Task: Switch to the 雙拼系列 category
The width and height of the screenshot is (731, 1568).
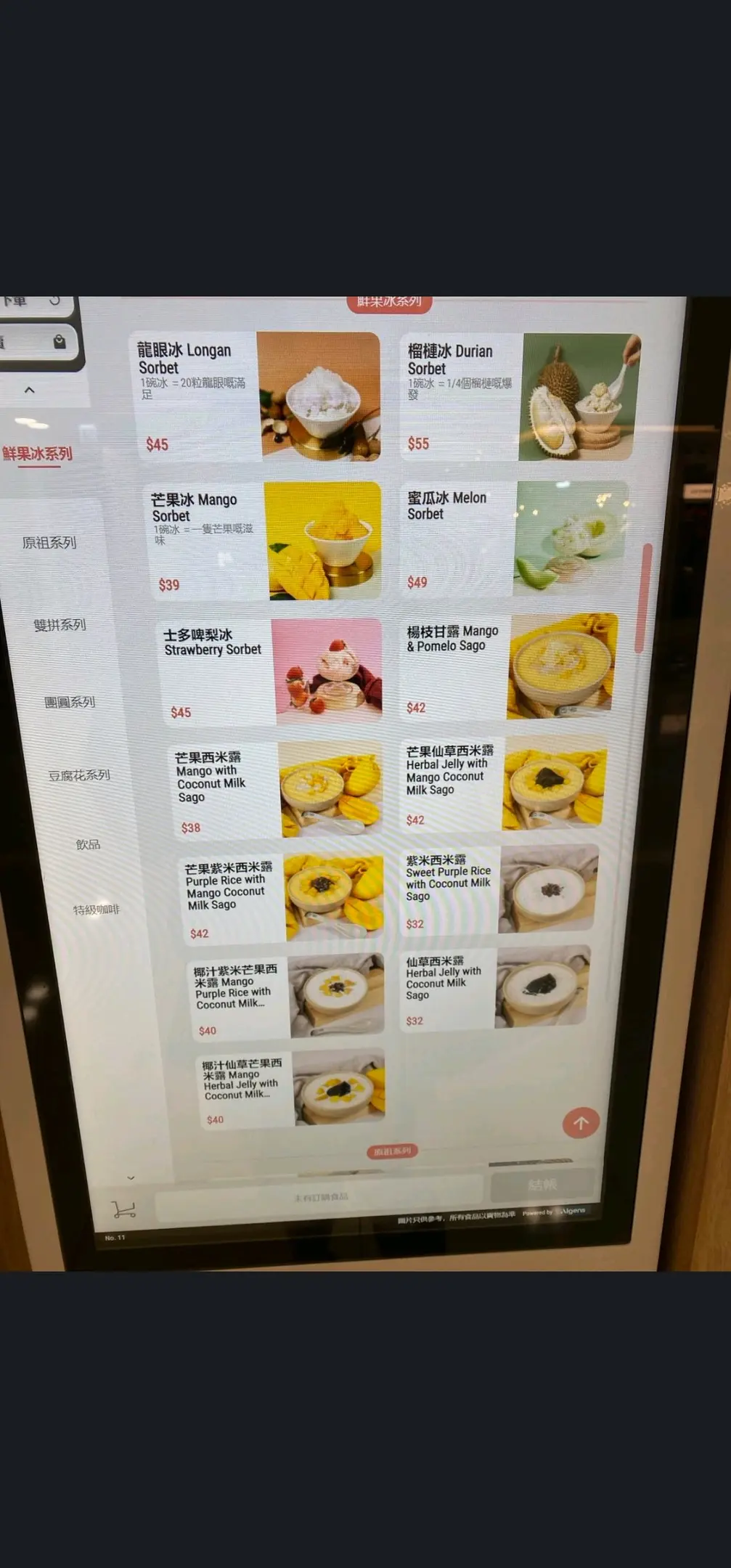Action: 60,625
